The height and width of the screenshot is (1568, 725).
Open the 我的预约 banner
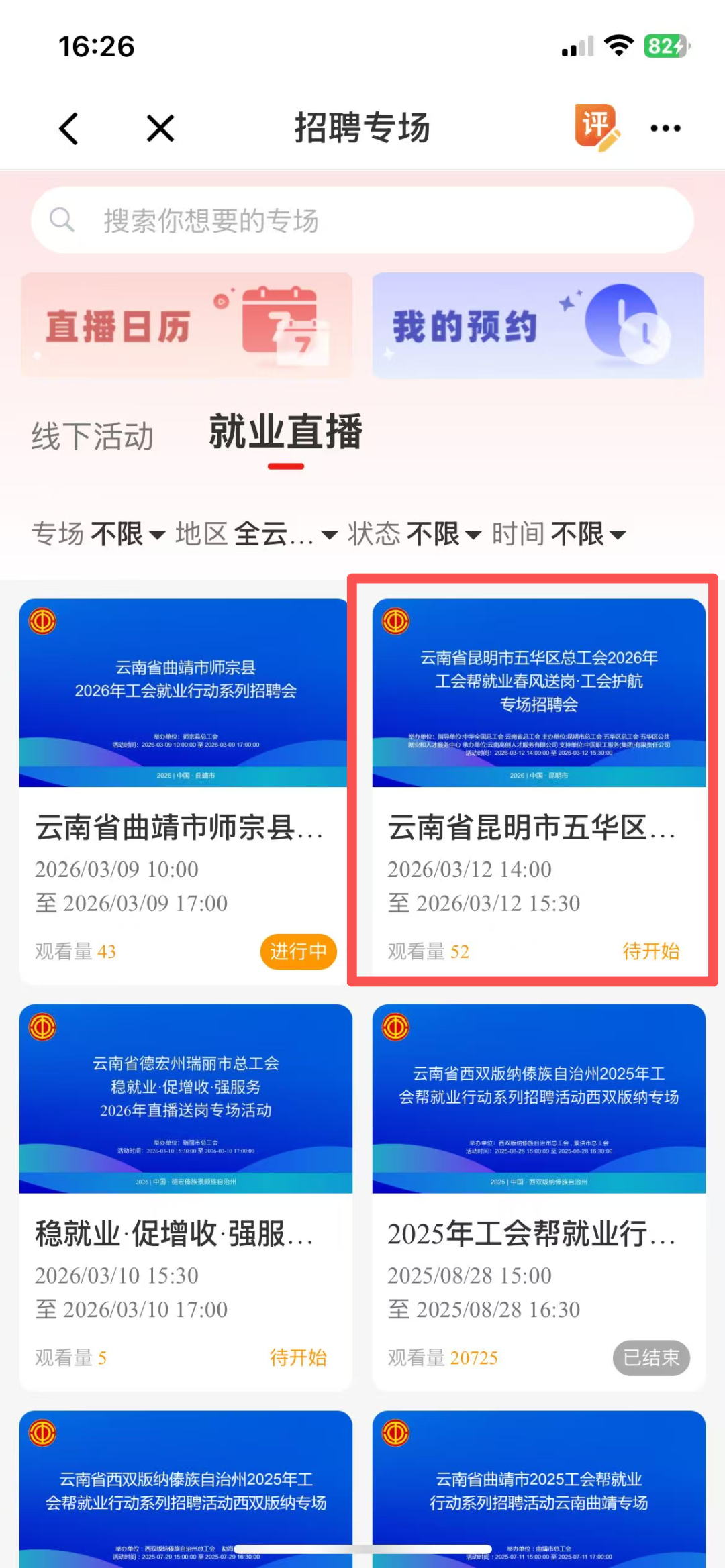(x=538, y=325)
